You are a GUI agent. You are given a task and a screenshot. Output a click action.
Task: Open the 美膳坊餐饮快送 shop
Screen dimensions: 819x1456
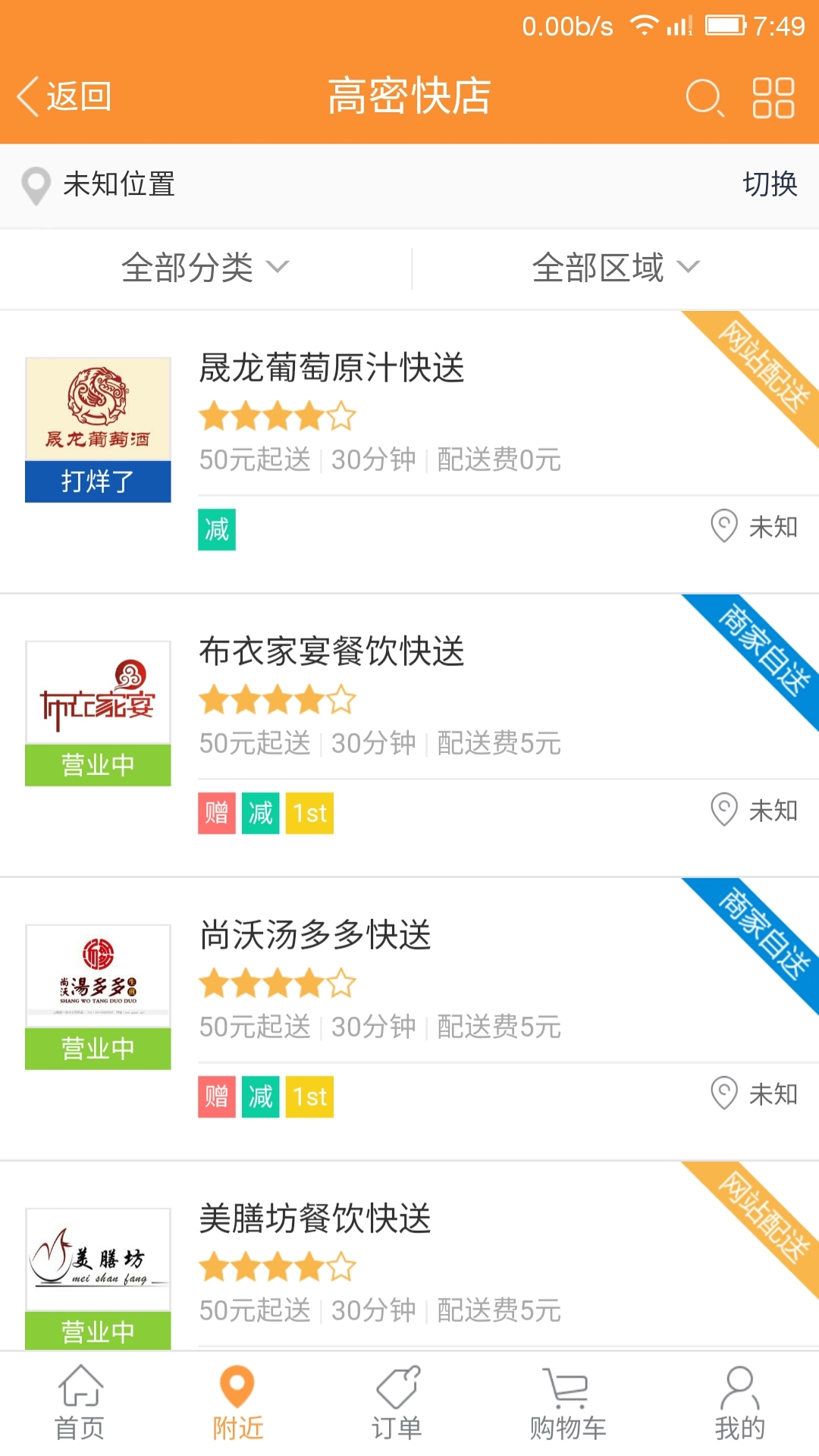click(409, 1256)
